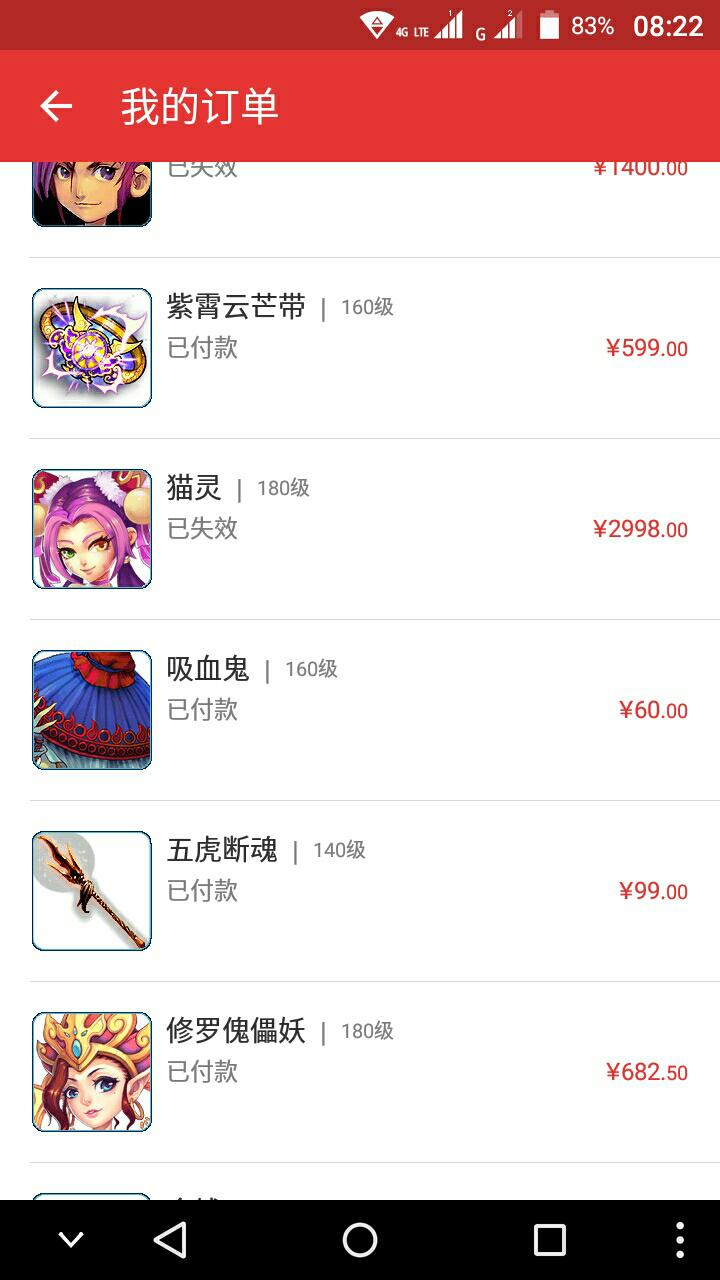Tap the system home button
Screen dimensions: 720x1280
pyautogui.click(x=360, y=1240)
